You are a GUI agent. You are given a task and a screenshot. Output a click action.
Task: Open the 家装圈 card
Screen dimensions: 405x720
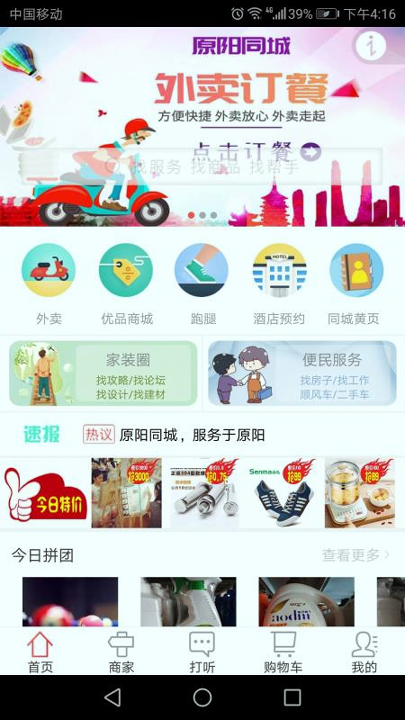tap(103, 373)
